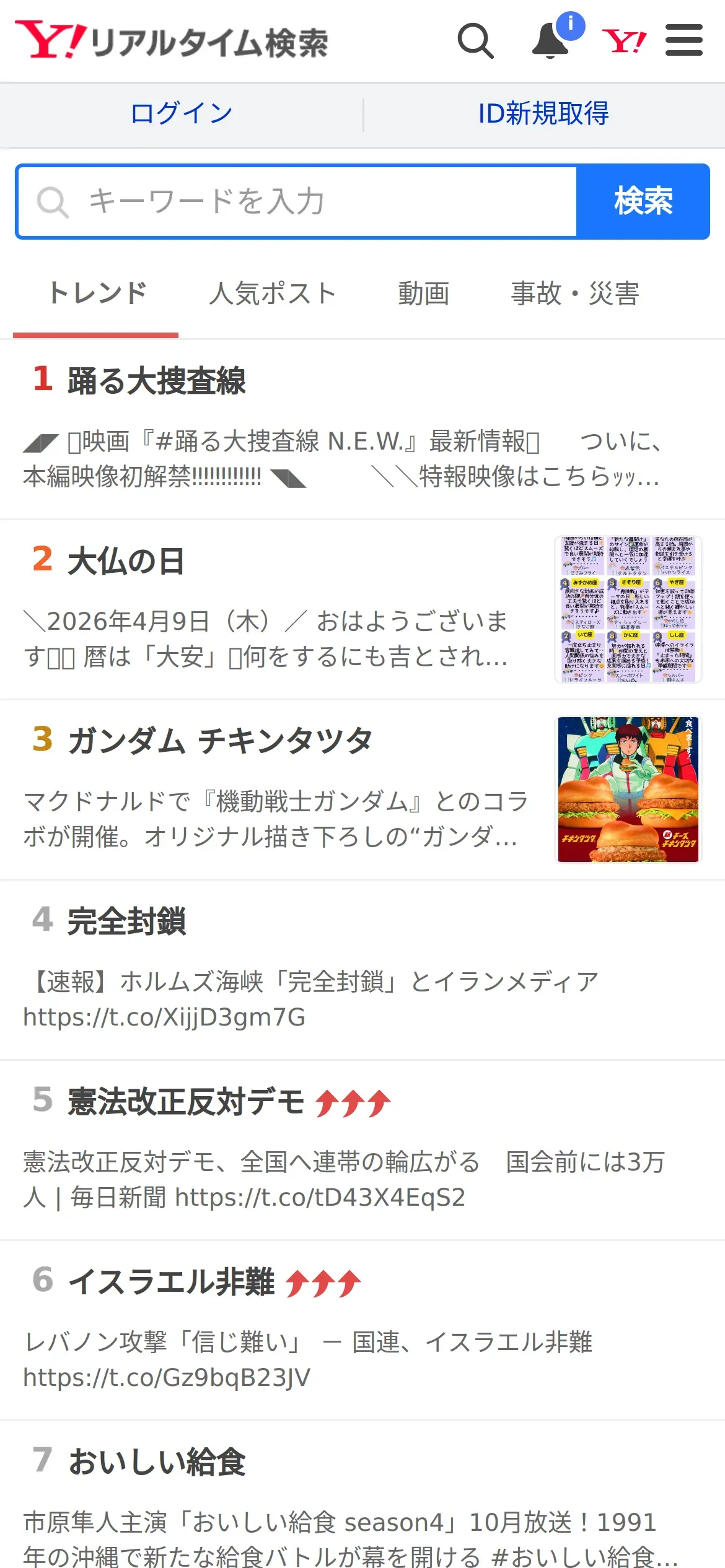Open trend #2 大仏の日
The height and width of the screenshot is (1568, 725).
coord(362,609)
